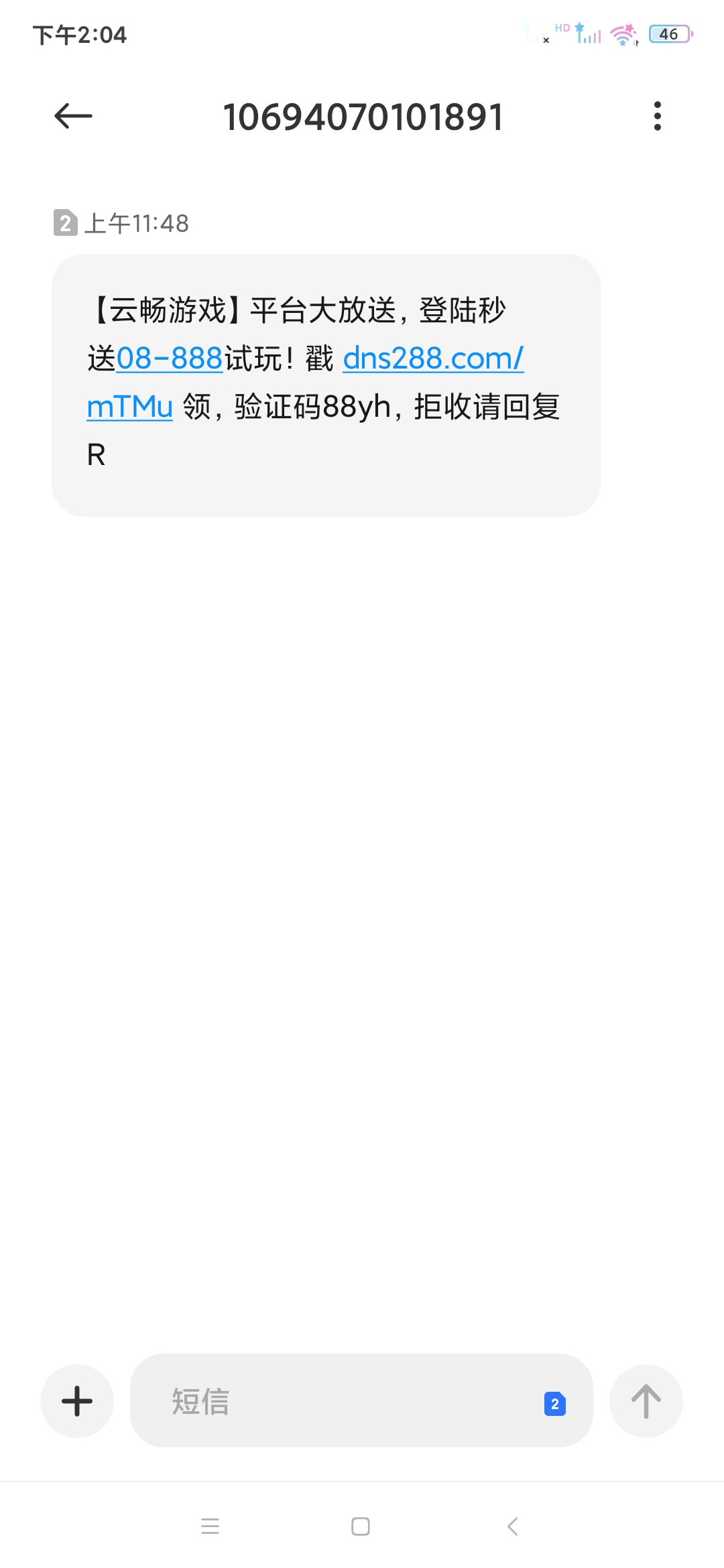Open recent apps from the navigation bar

point(210,1526)
